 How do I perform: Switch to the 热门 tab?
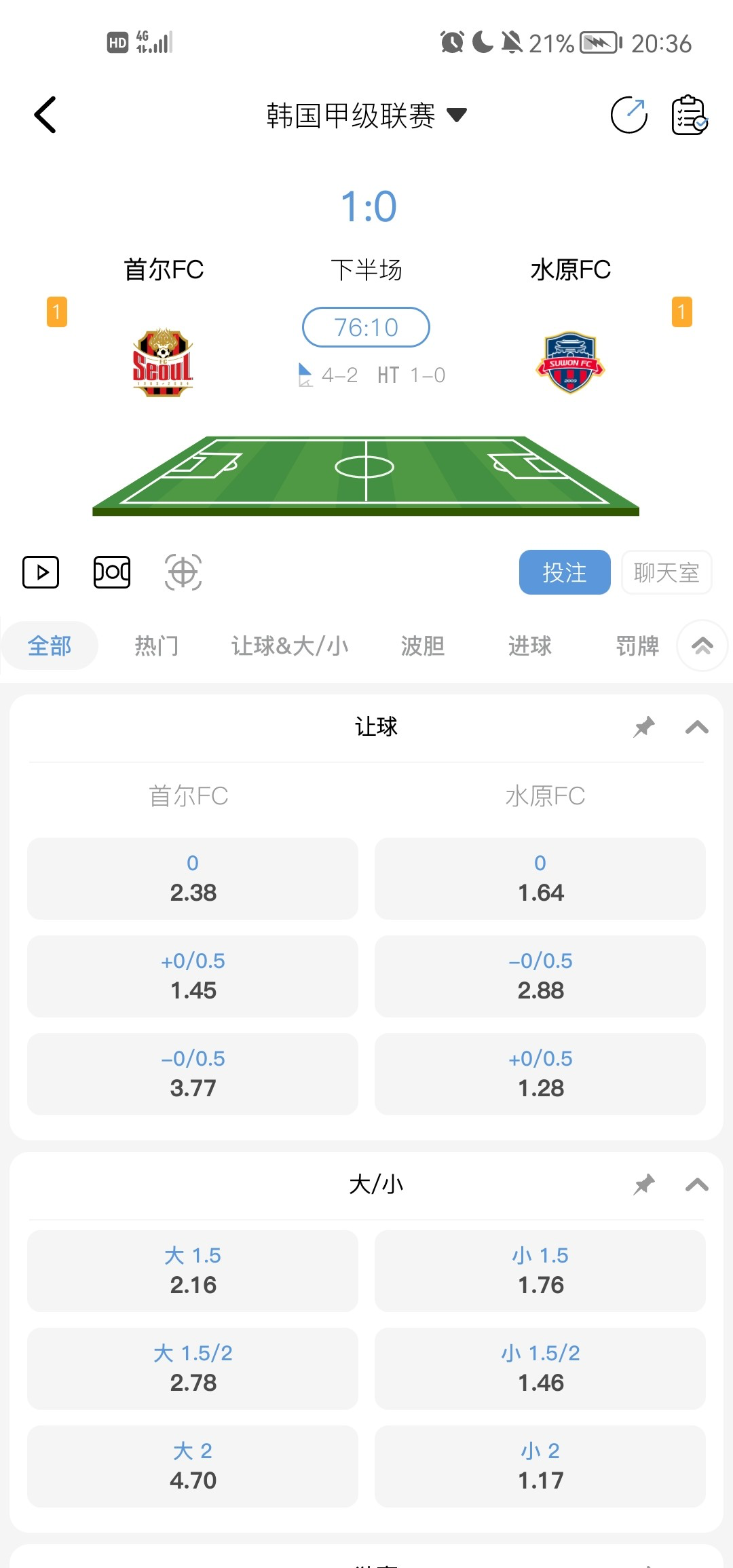click(157, 646)
